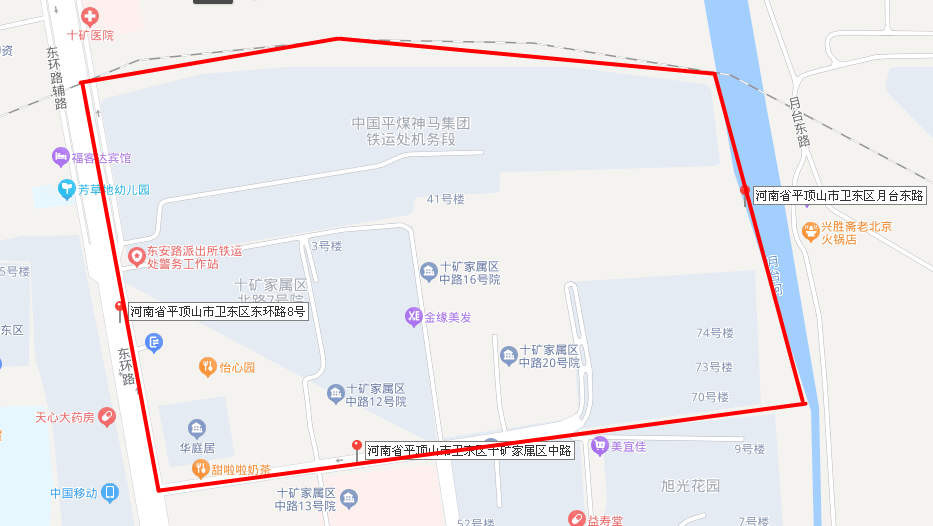The height and width of the screenshot is (526, 933).
Task: Open the 怡心园 restaurant POI
Action: 208,367
